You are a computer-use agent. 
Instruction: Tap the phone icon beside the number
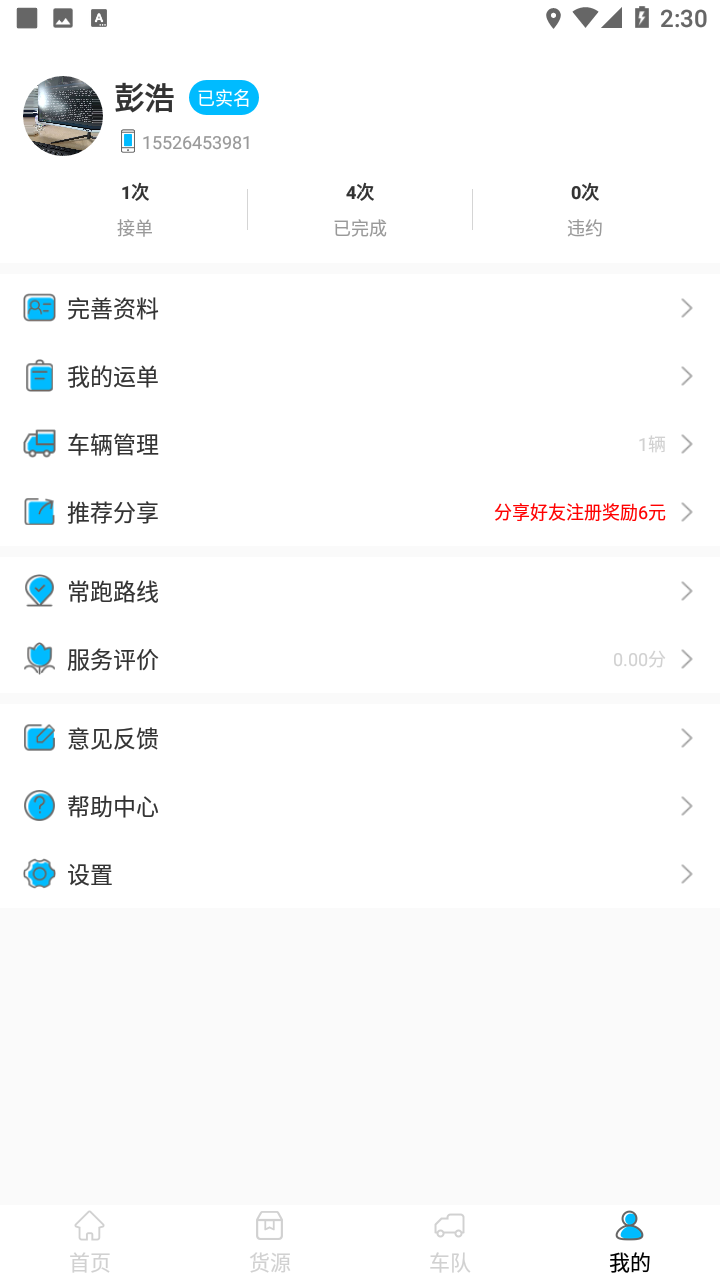(x=127, y=142)
